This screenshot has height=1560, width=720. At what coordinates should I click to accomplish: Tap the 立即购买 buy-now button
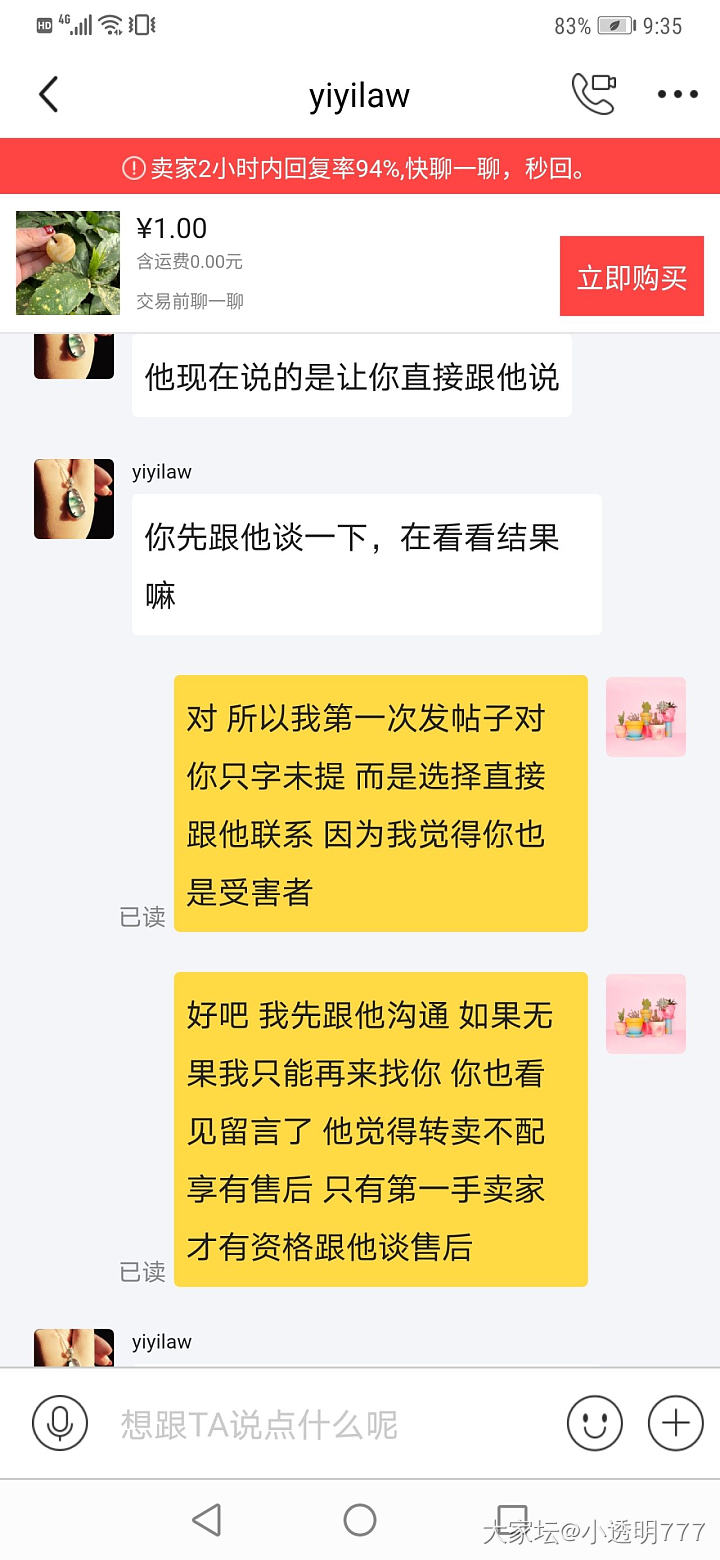pyautogui.click(x=631, y=277)
